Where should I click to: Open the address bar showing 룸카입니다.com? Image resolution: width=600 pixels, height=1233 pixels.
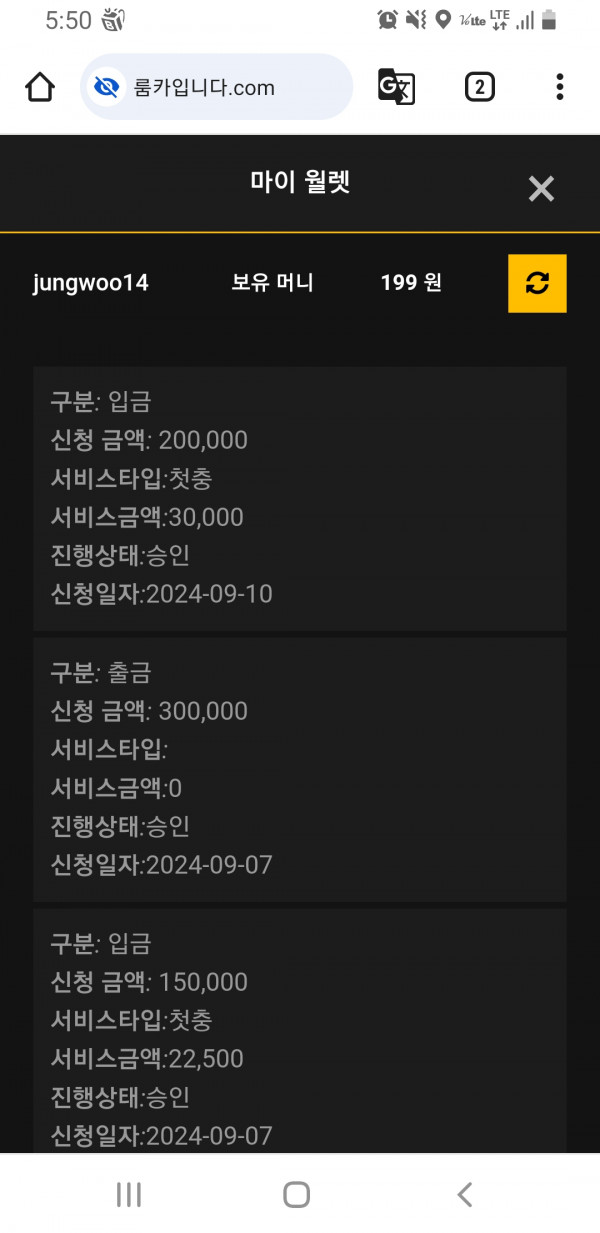(x=217, y=87)
